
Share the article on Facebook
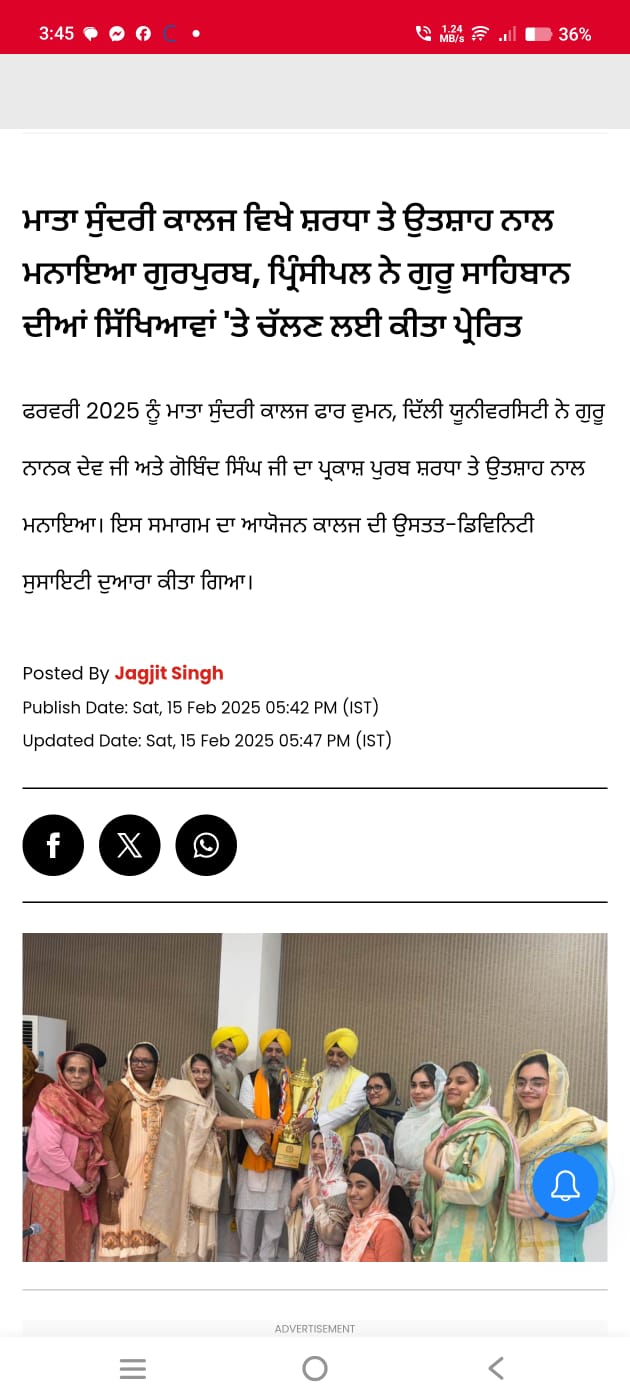pos(53,845)
